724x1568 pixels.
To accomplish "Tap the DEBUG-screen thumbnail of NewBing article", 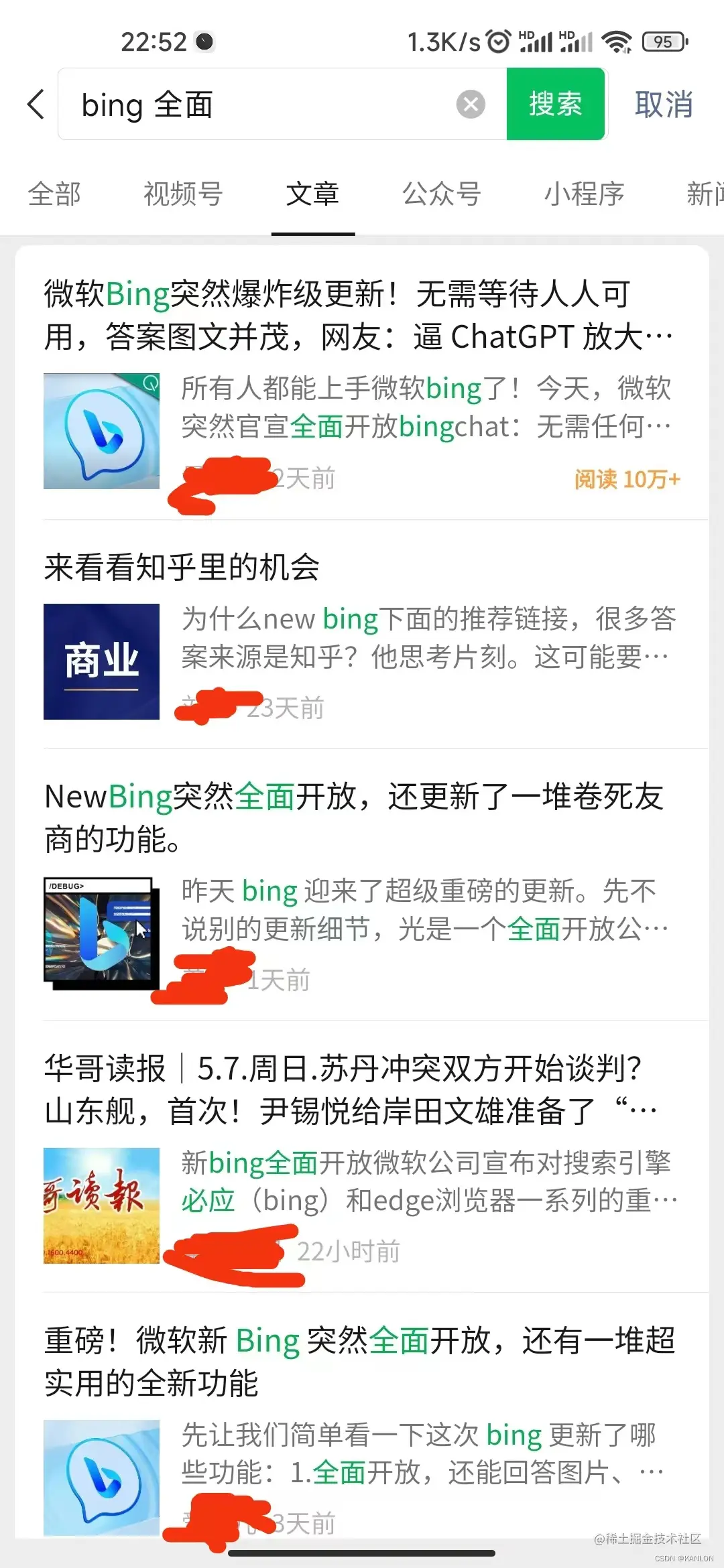I will 101,931.
